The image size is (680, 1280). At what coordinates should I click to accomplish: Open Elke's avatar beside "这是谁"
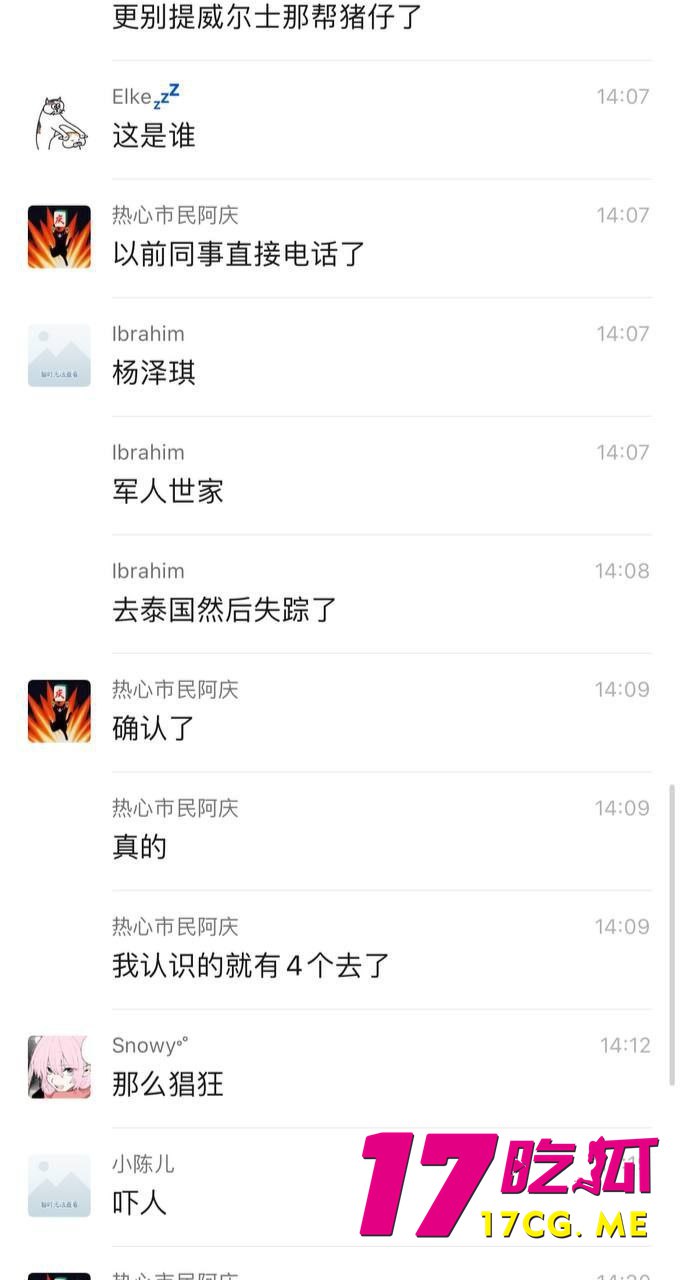(59, 119)
